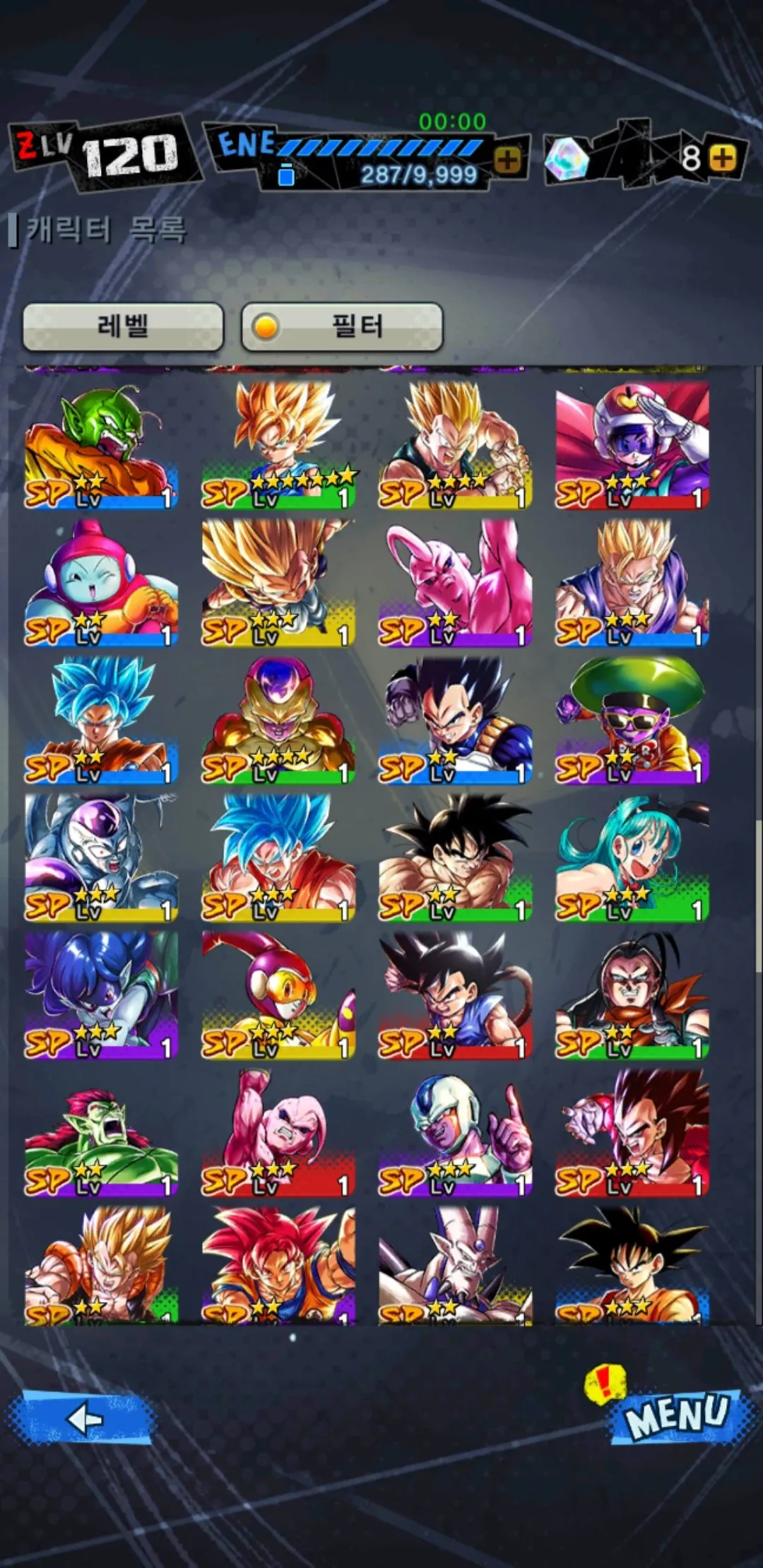Open the Golden Frieza character card

coord(278,720)
